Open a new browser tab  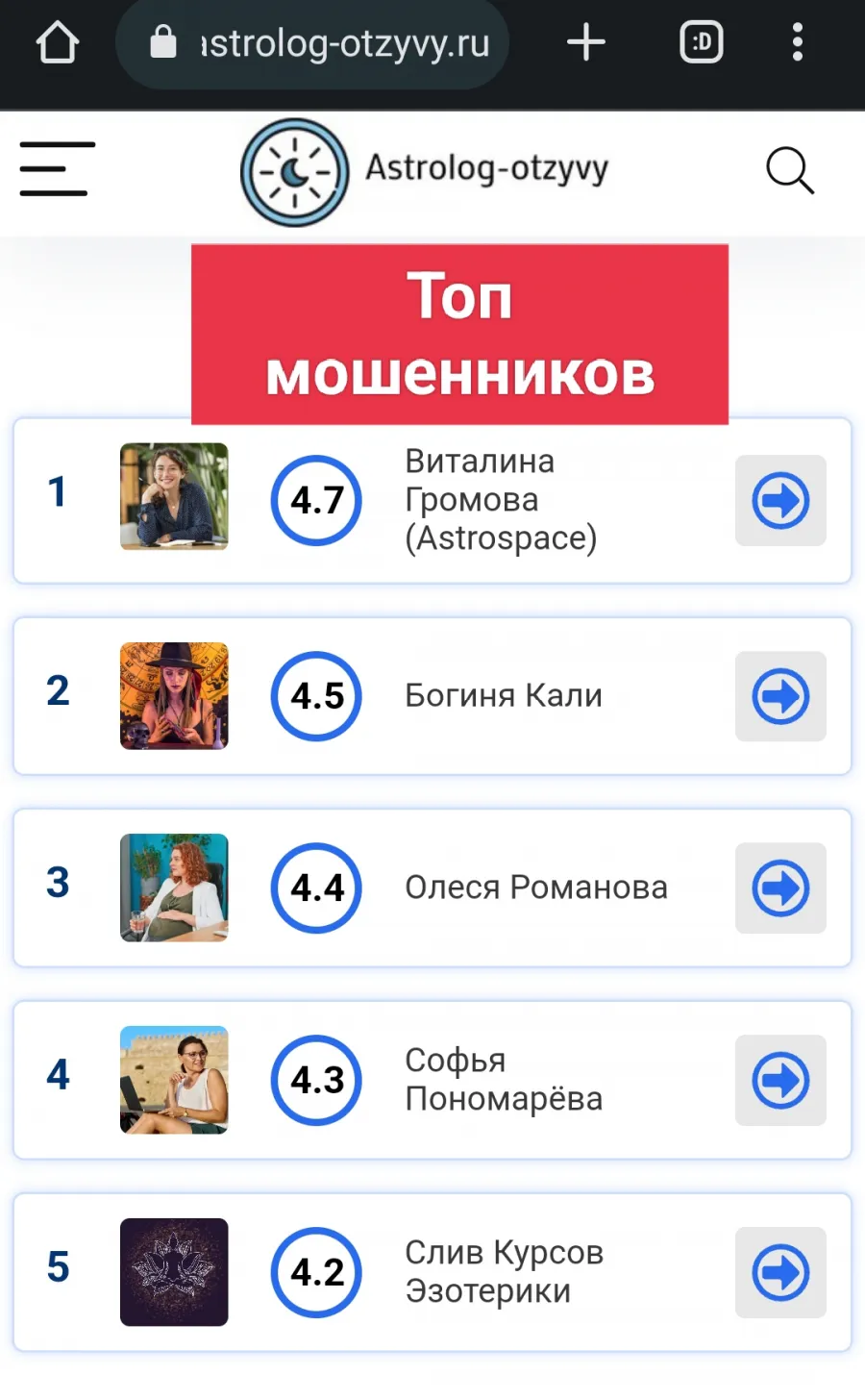[585, 42]
